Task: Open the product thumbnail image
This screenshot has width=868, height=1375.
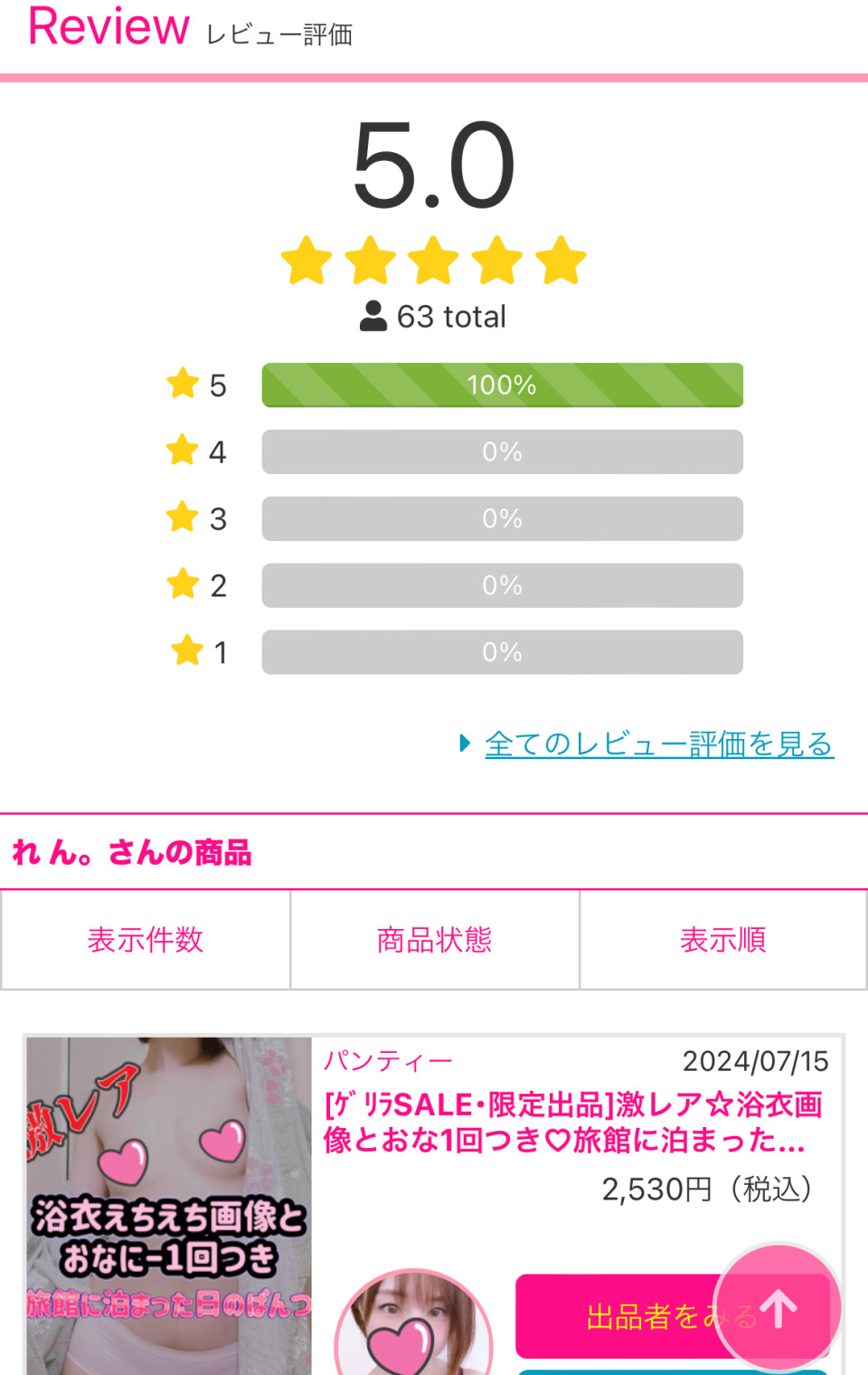Action: click(x=169, y=1205)
